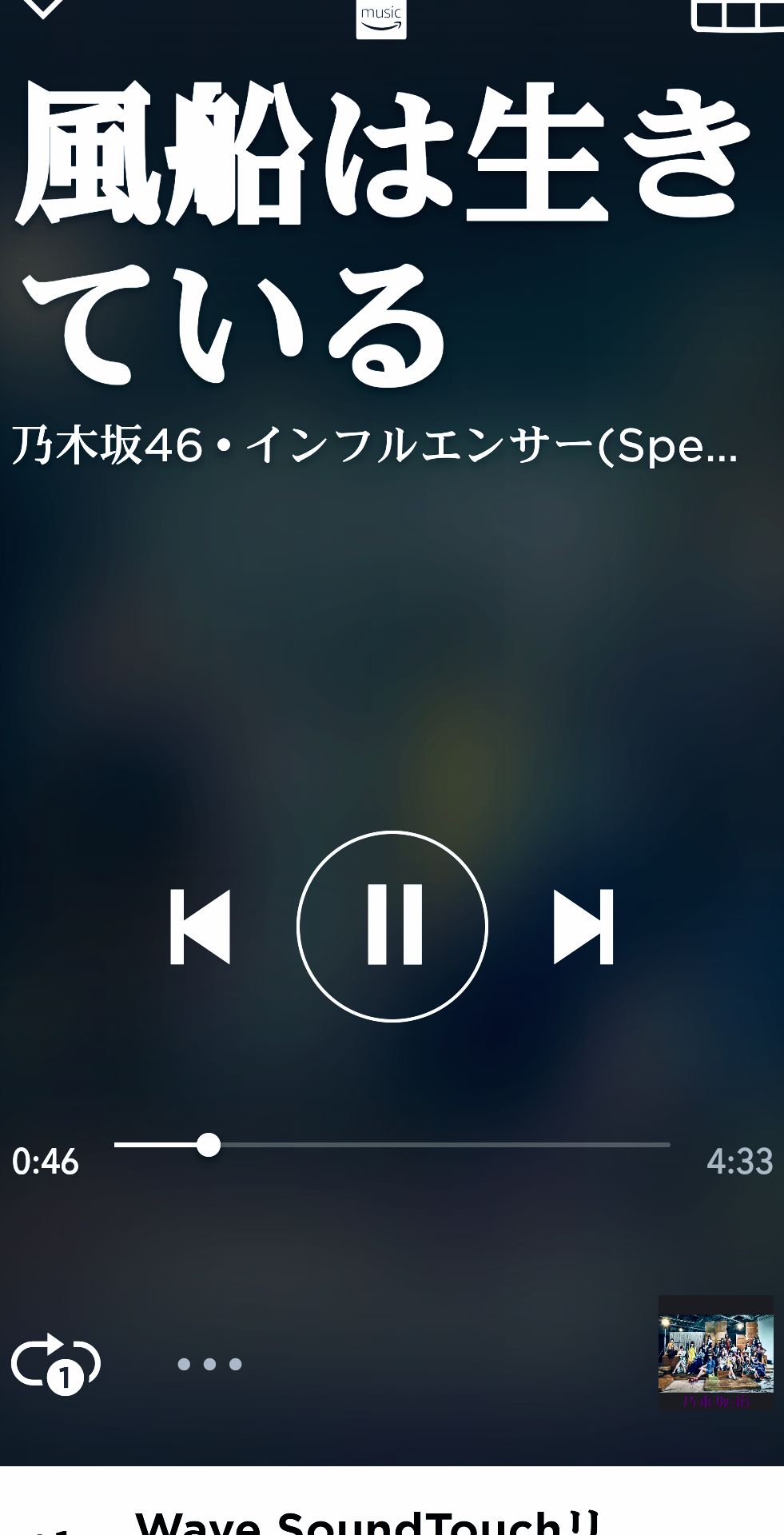784x1535 pixels.
Task: Skip to the next track
Action: (x=583, y=926)
